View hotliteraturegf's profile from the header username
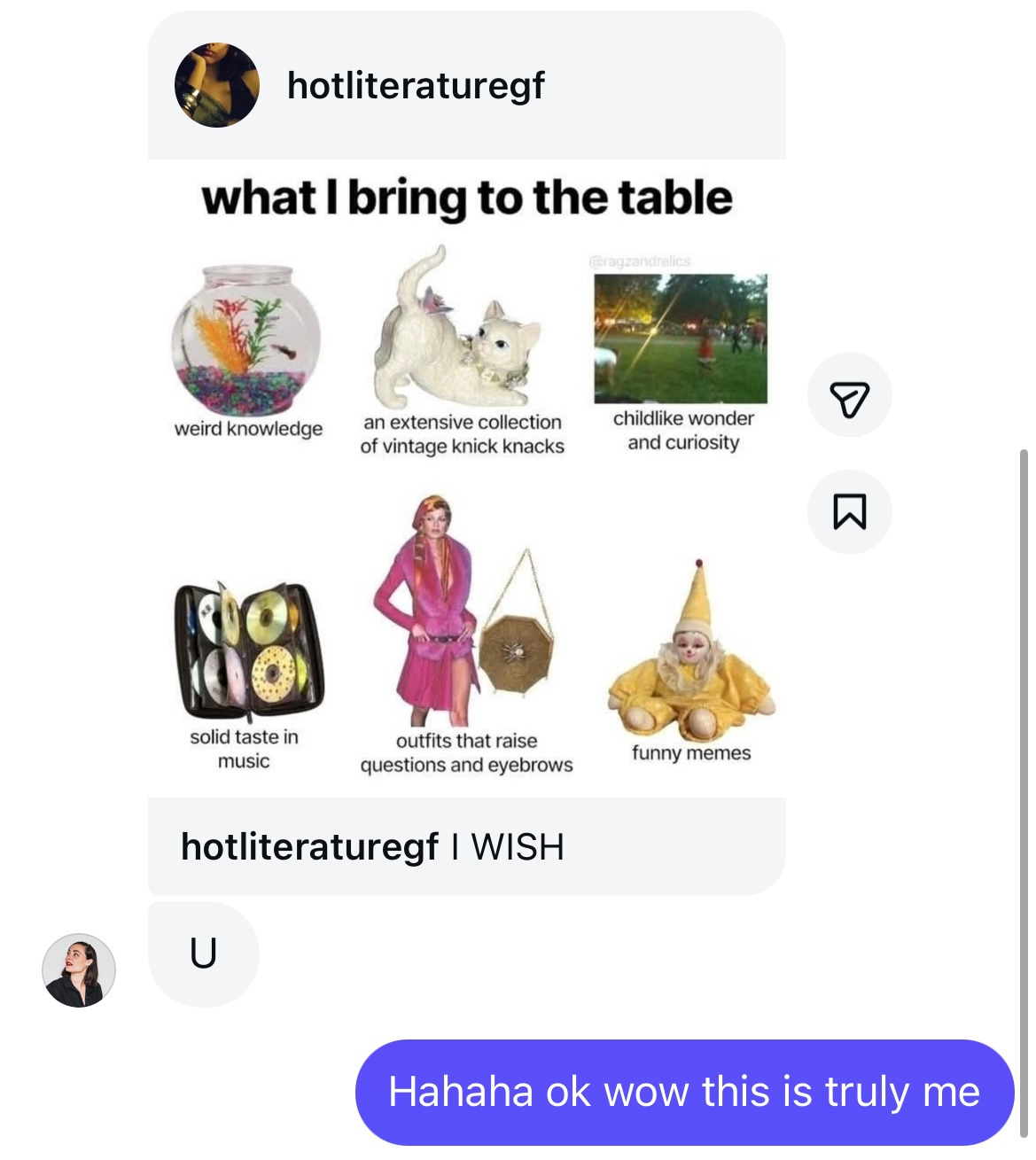This screenshot has width=1036, height=1160. [x=416, y=86]
